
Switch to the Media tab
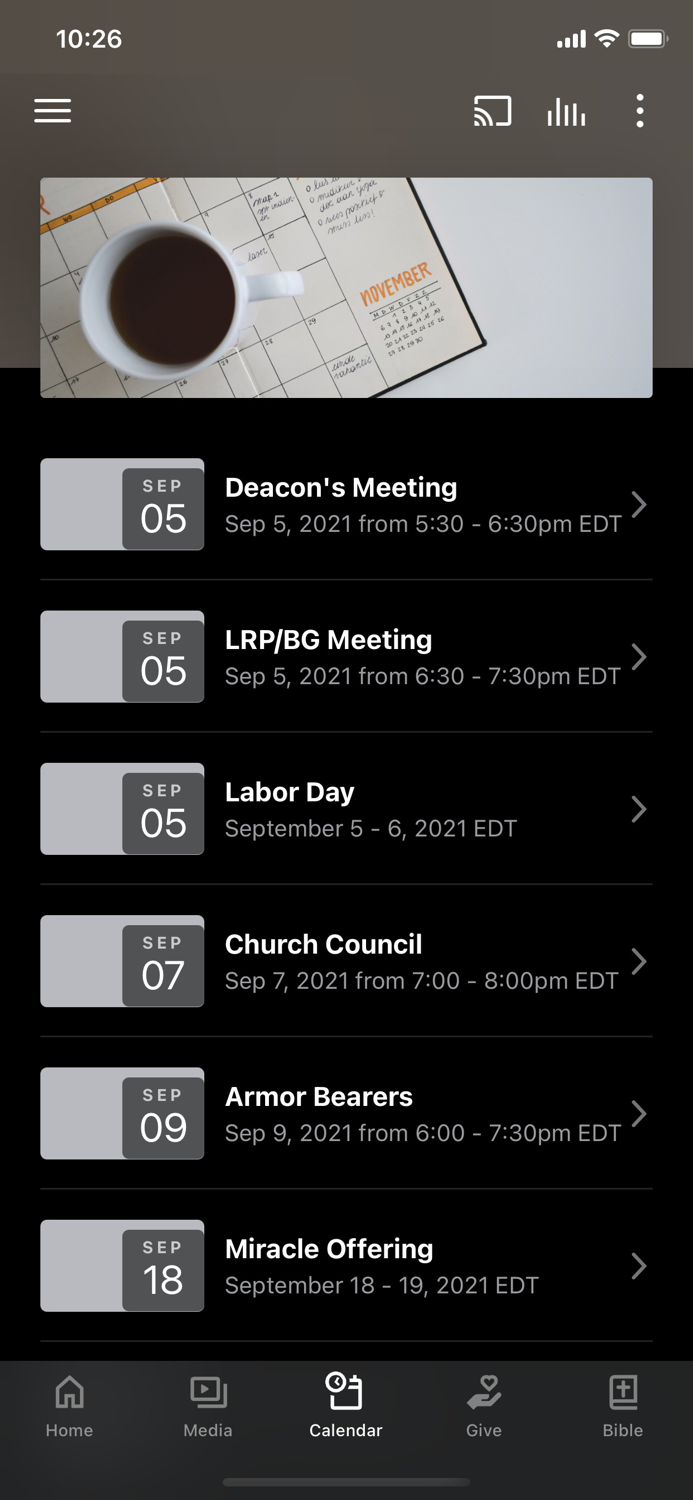[x=208, y=1406]
